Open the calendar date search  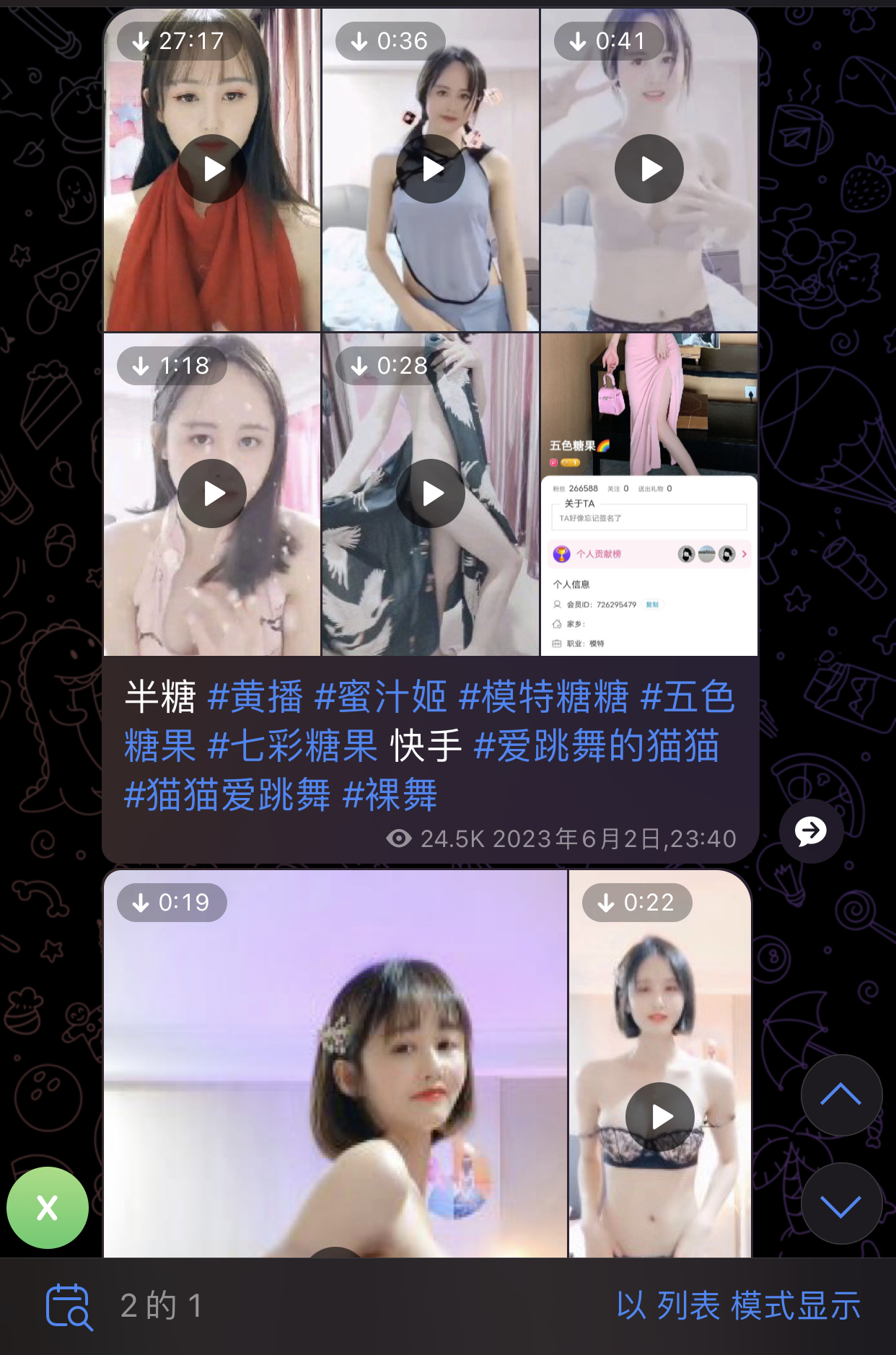69,1307
